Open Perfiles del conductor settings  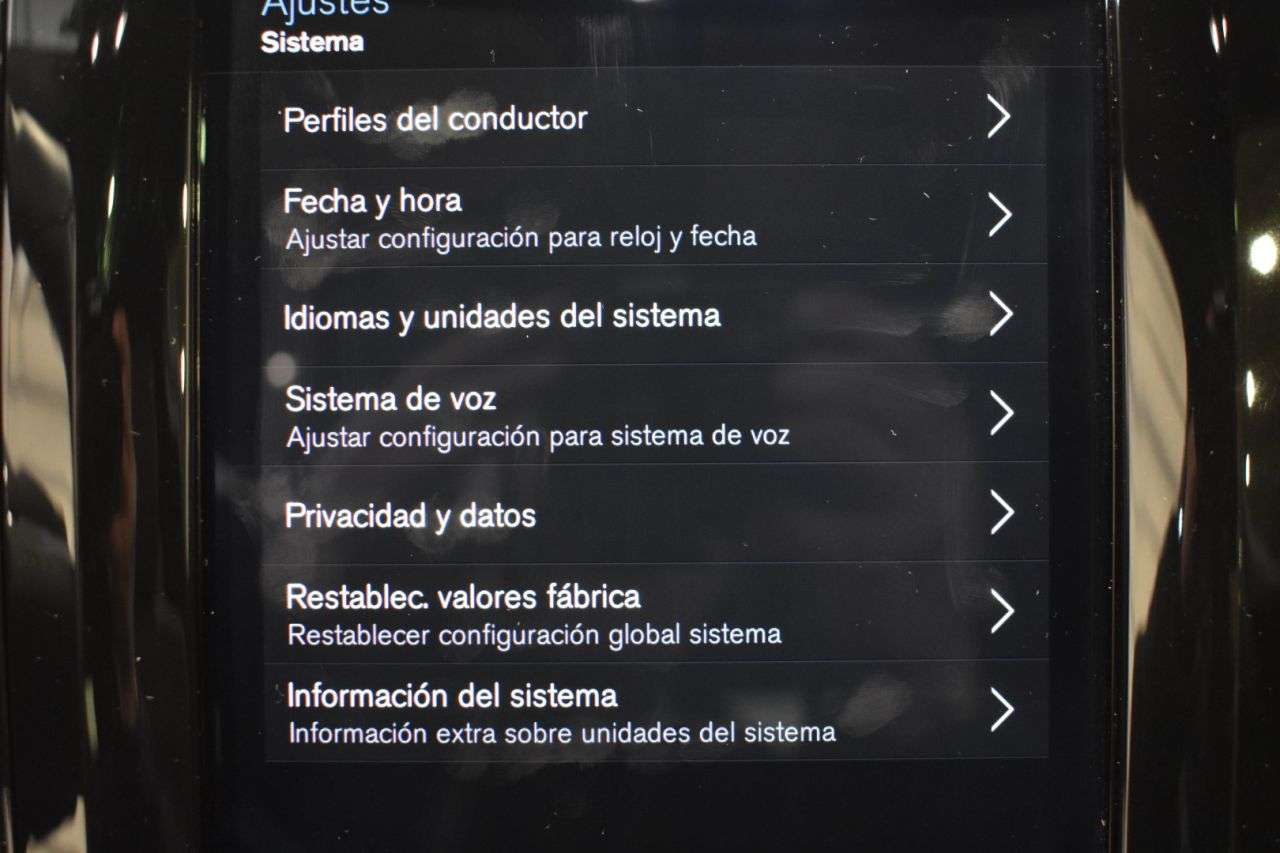[x=652, y=118]
